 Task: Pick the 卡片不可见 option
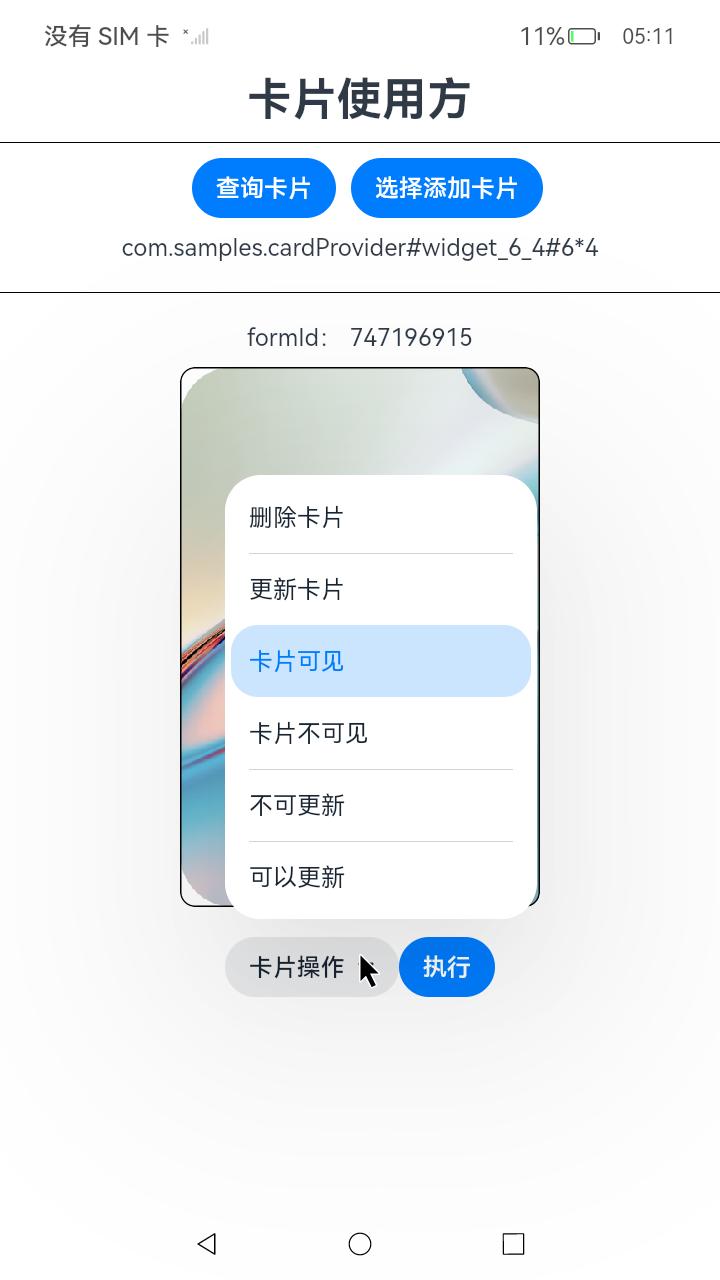380,733
